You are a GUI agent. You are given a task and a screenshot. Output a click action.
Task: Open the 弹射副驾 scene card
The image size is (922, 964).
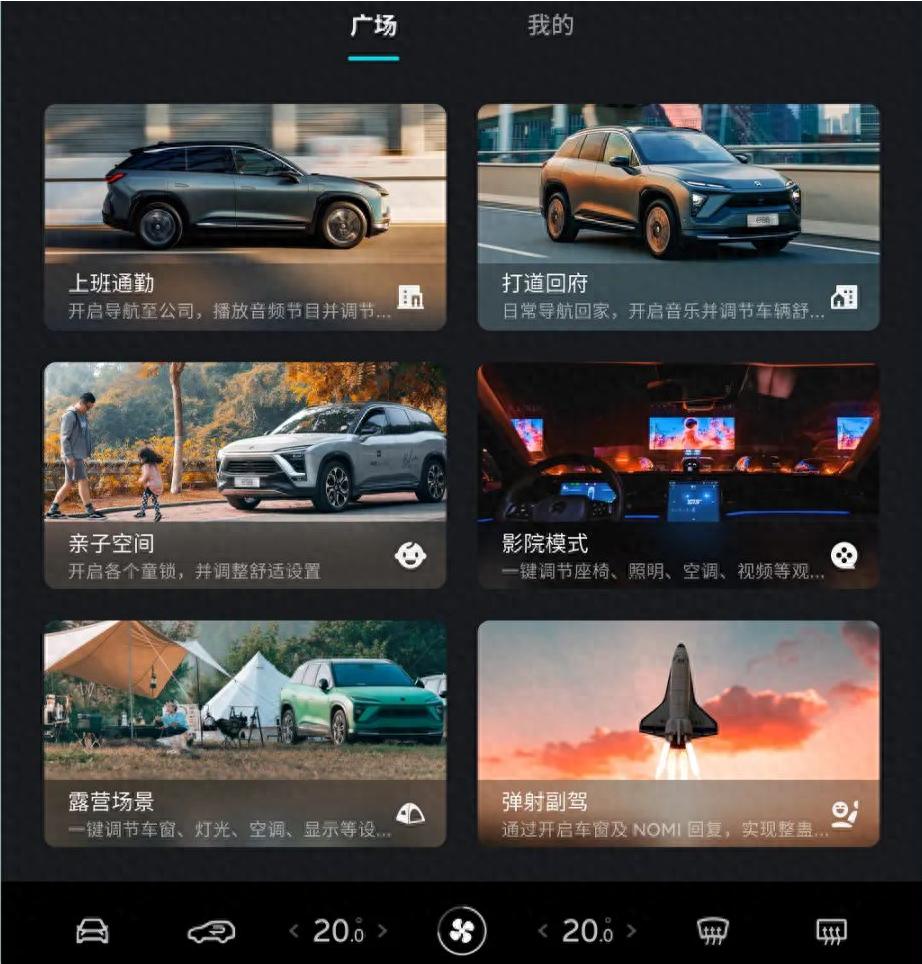678,733
